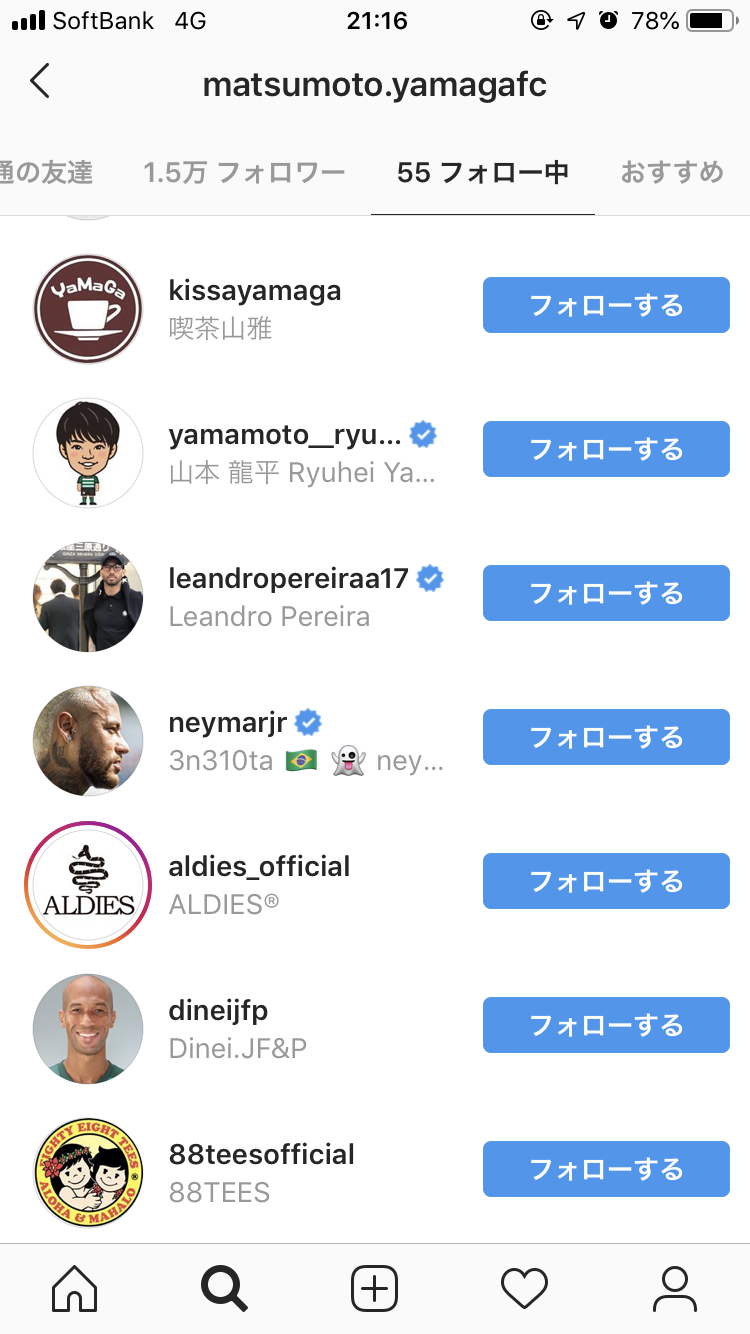The width and height of the screenshot is (750, 1334).
Task: Open the search and explore tab
Action: [x=224, y=1288]
